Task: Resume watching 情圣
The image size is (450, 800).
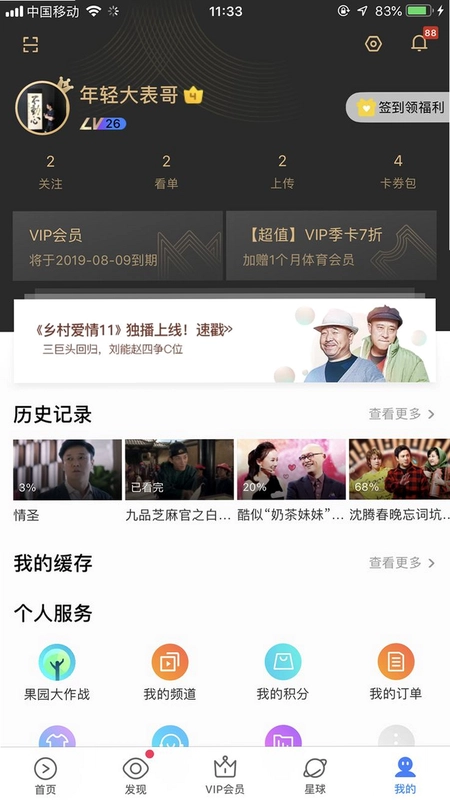Action: click(x=67, y=480)
